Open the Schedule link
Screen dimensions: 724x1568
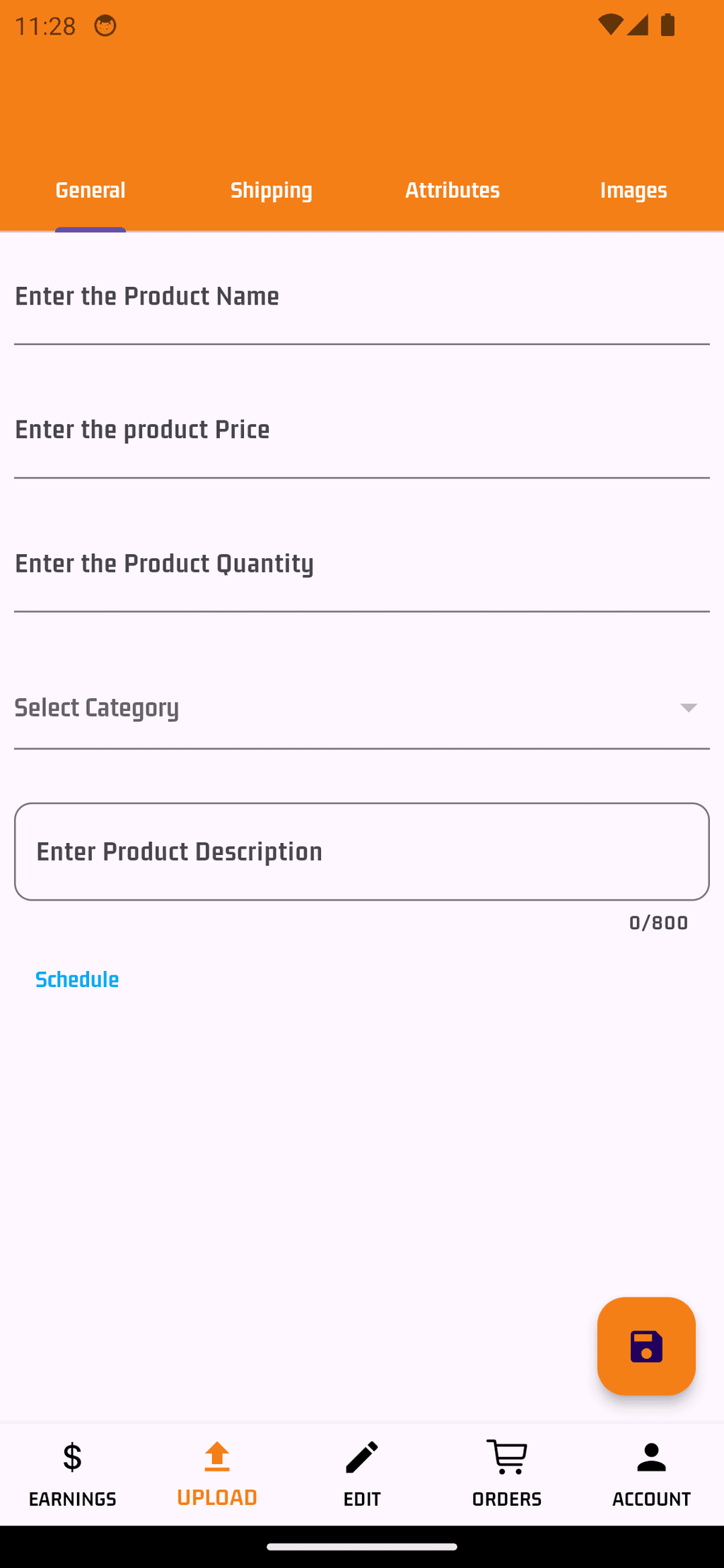click(x=77, y=979)
